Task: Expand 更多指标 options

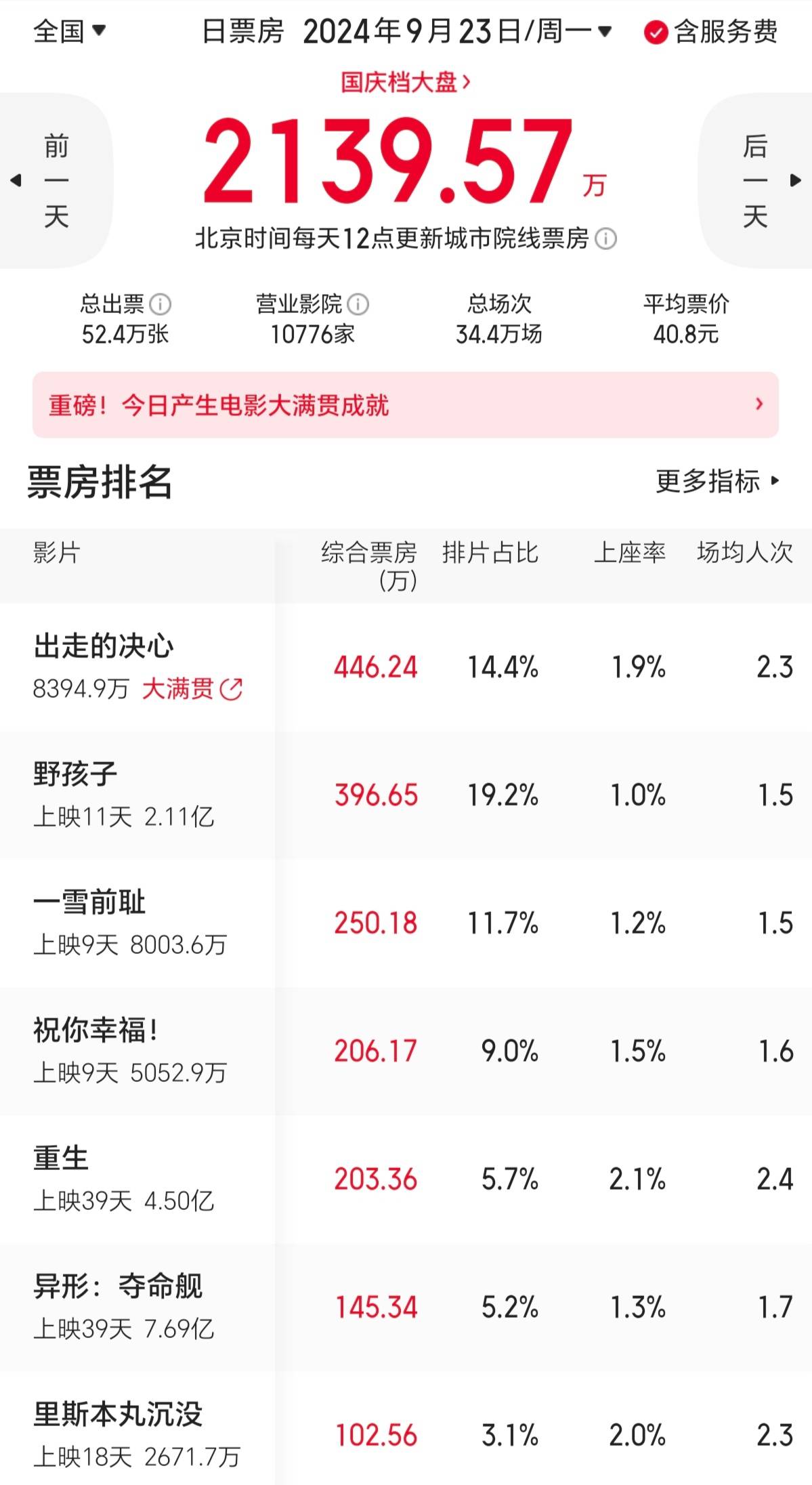Action: tap(717, 482)
